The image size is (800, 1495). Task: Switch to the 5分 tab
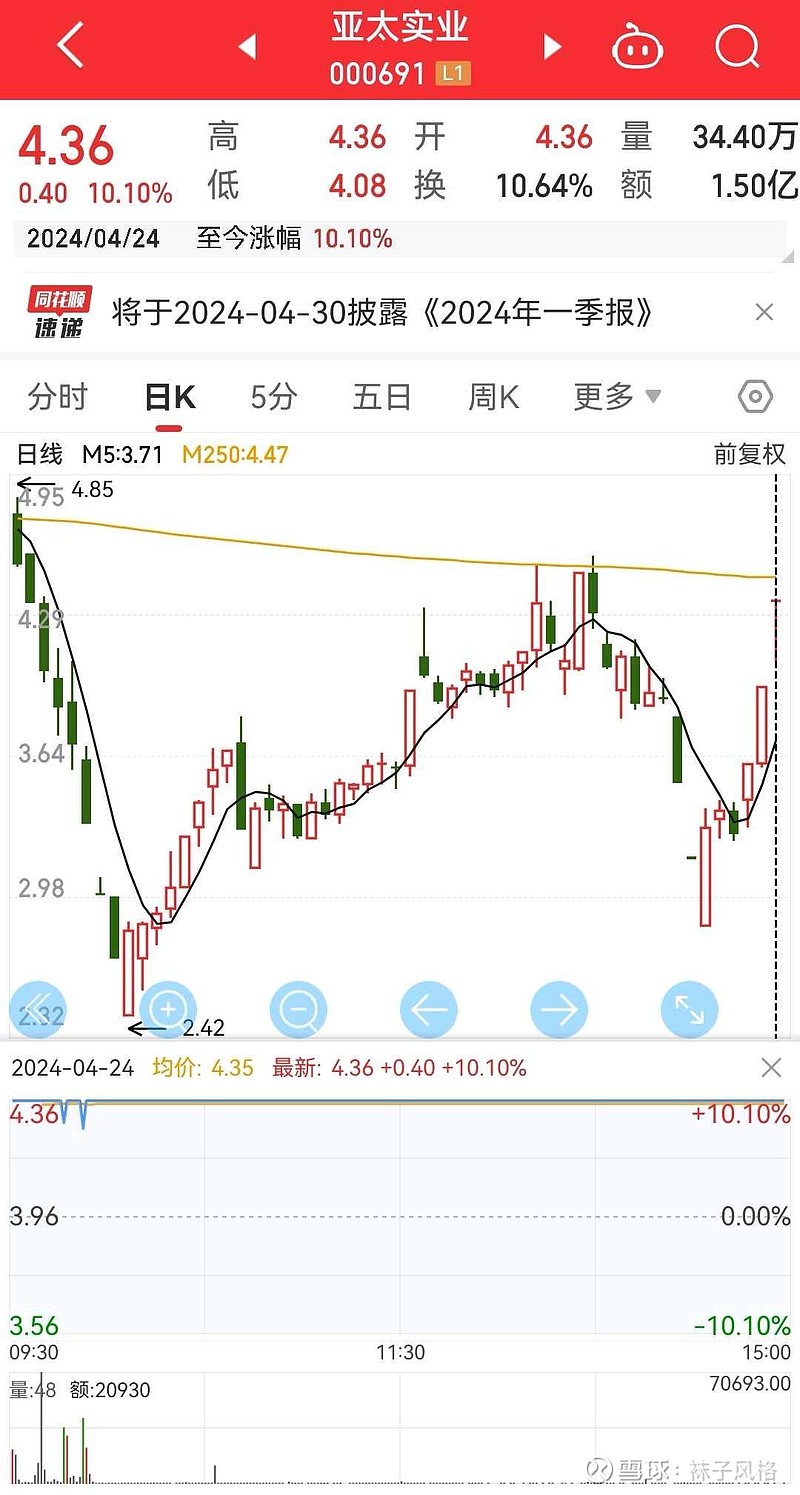(x=274, y=397)
